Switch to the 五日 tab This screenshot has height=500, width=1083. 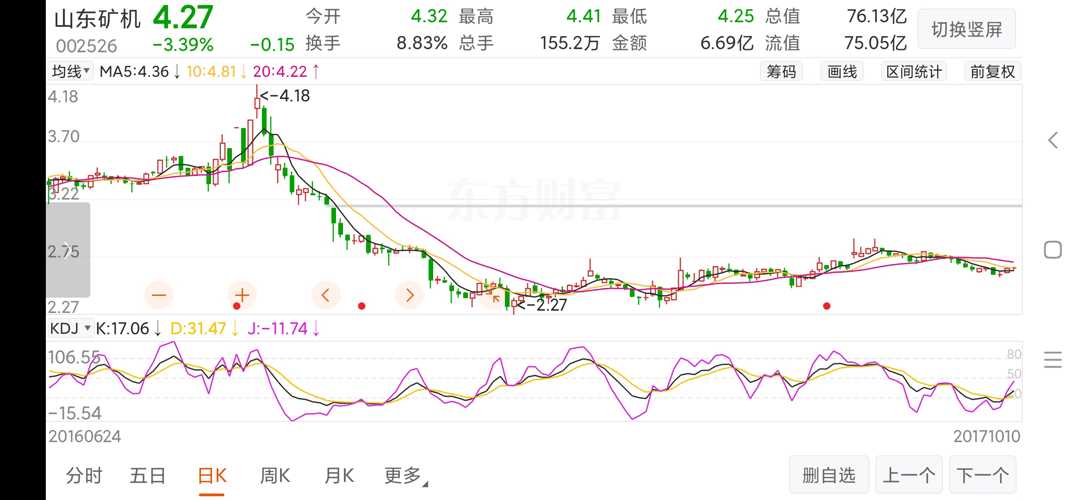(x=147, y=476)
